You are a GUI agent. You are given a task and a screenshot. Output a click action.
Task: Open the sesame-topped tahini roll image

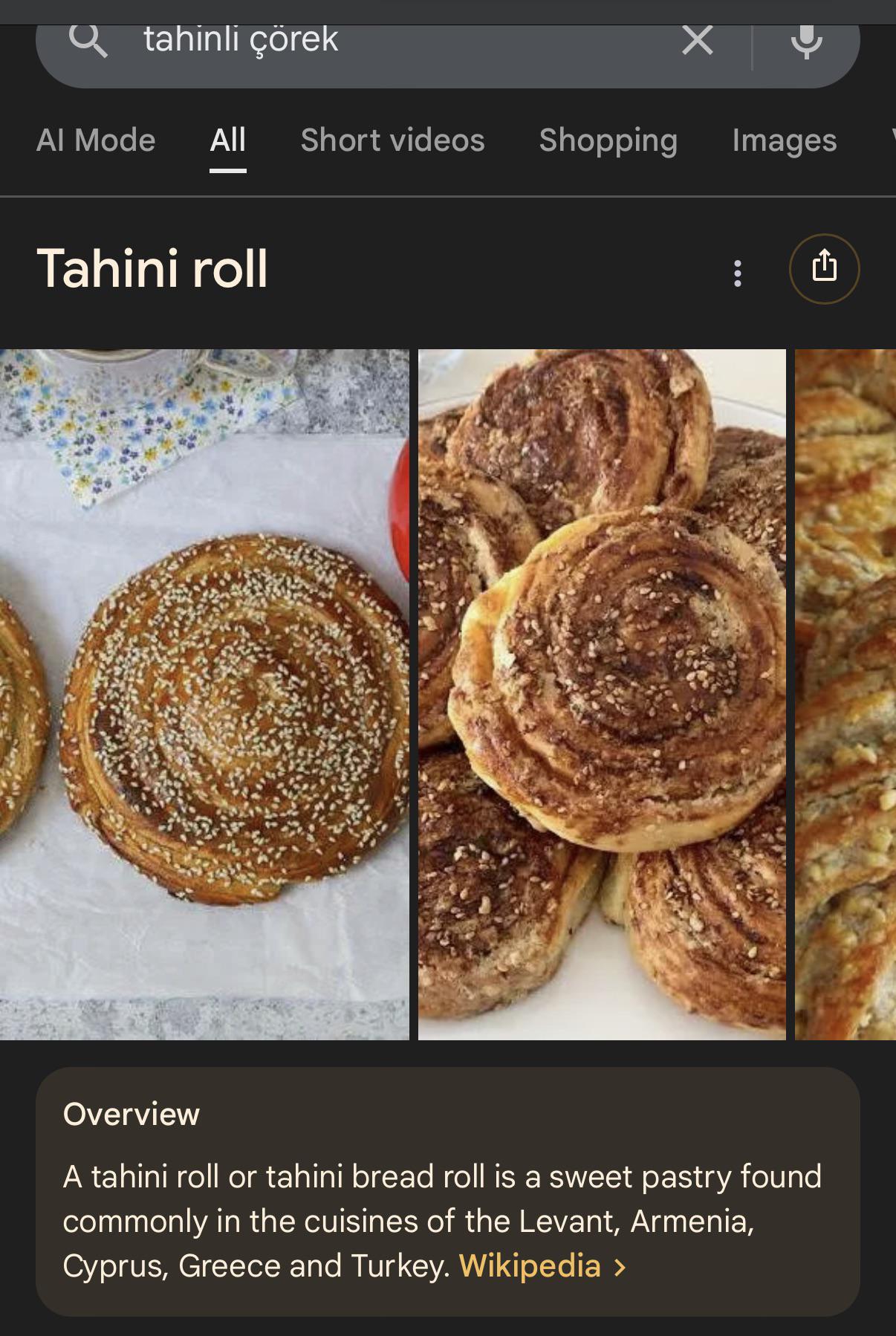coord(204,694)
